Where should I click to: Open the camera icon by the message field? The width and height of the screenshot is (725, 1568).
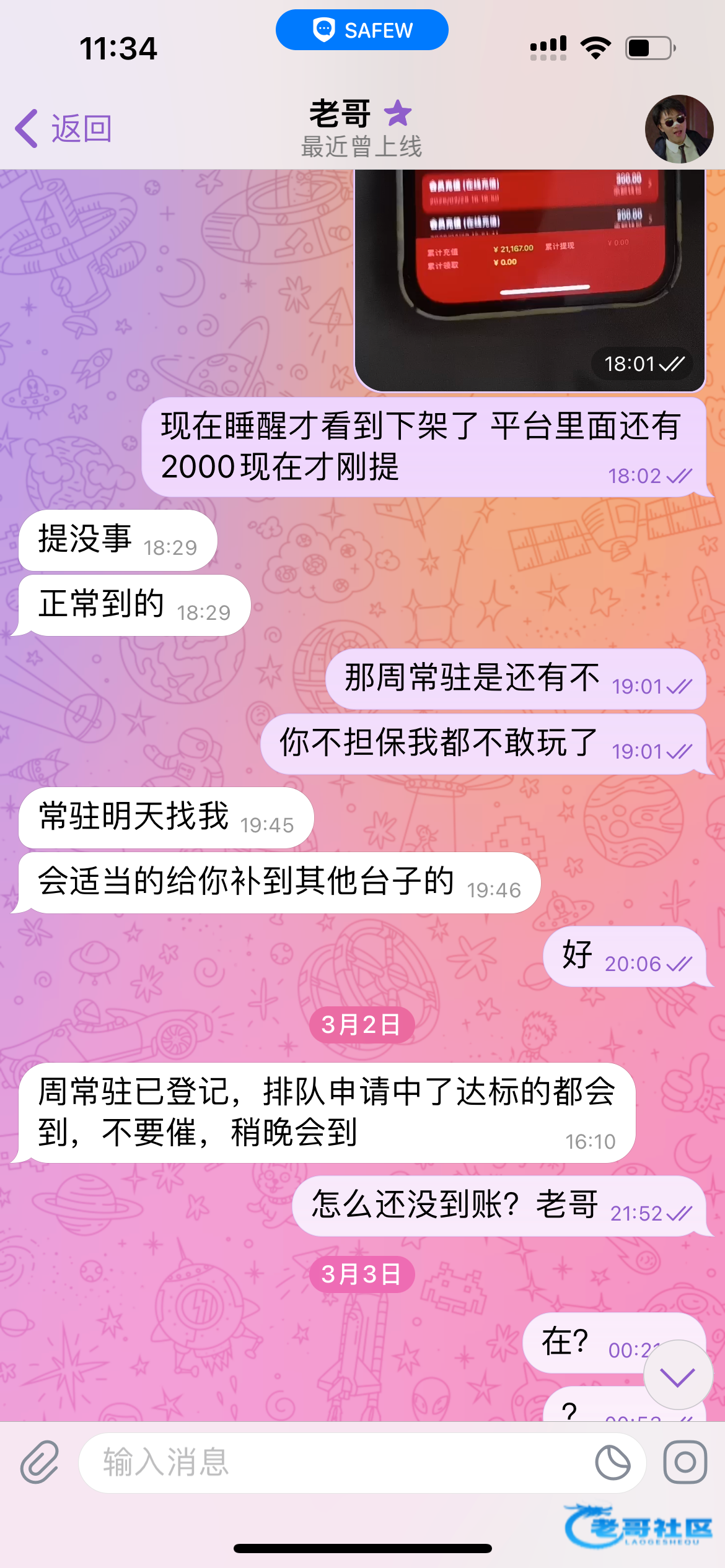pos(685,1462)
